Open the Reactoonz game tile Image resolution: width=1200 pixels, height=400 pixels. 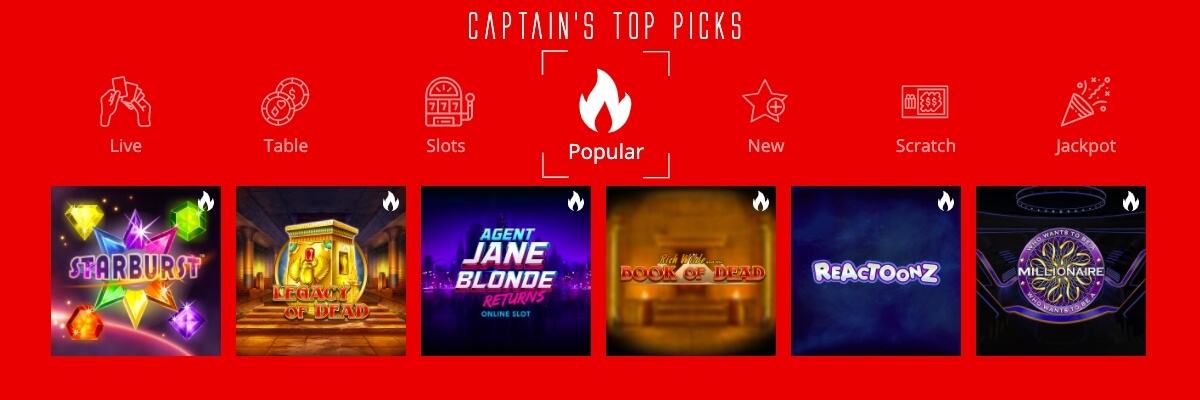(876, 271)
